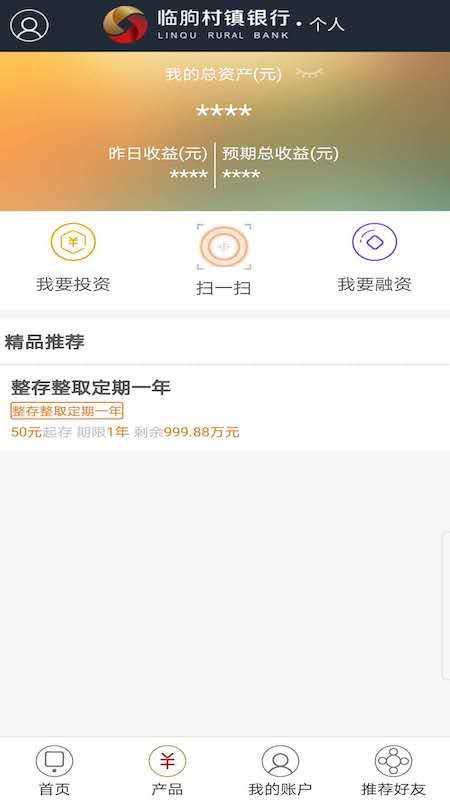Screen dimensions: 450x800
Task: Open the 整存整取定期一年 product card
Action: [x=225, y=408]
